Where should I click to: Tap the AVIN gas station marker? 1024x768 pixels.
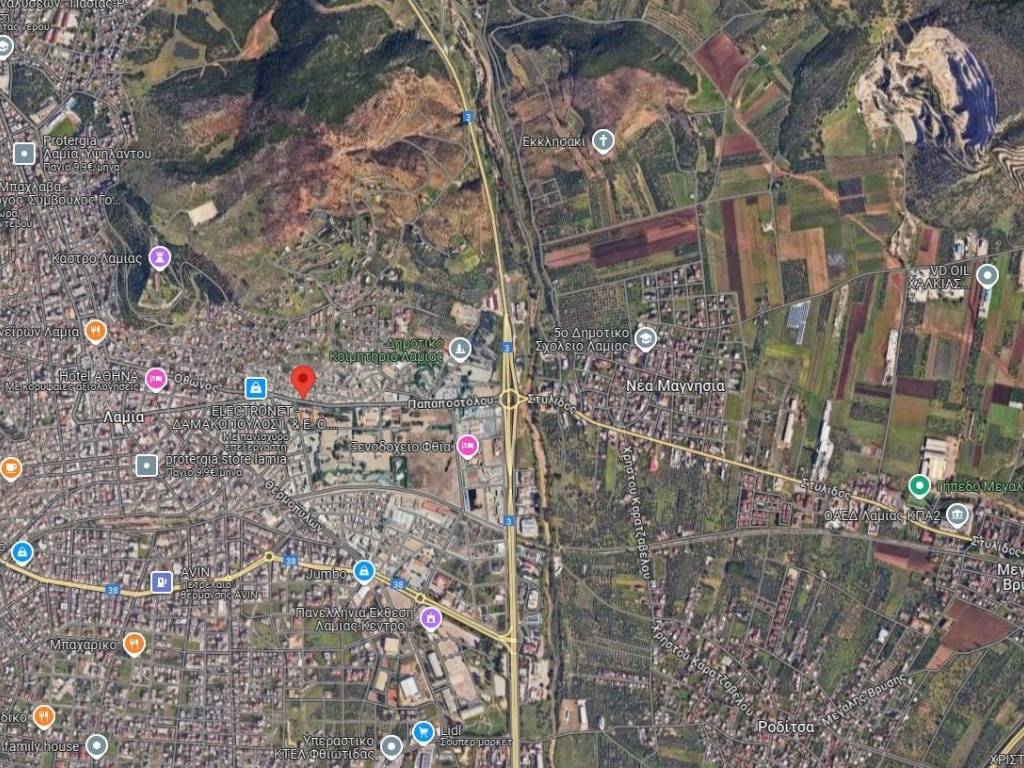160,581
